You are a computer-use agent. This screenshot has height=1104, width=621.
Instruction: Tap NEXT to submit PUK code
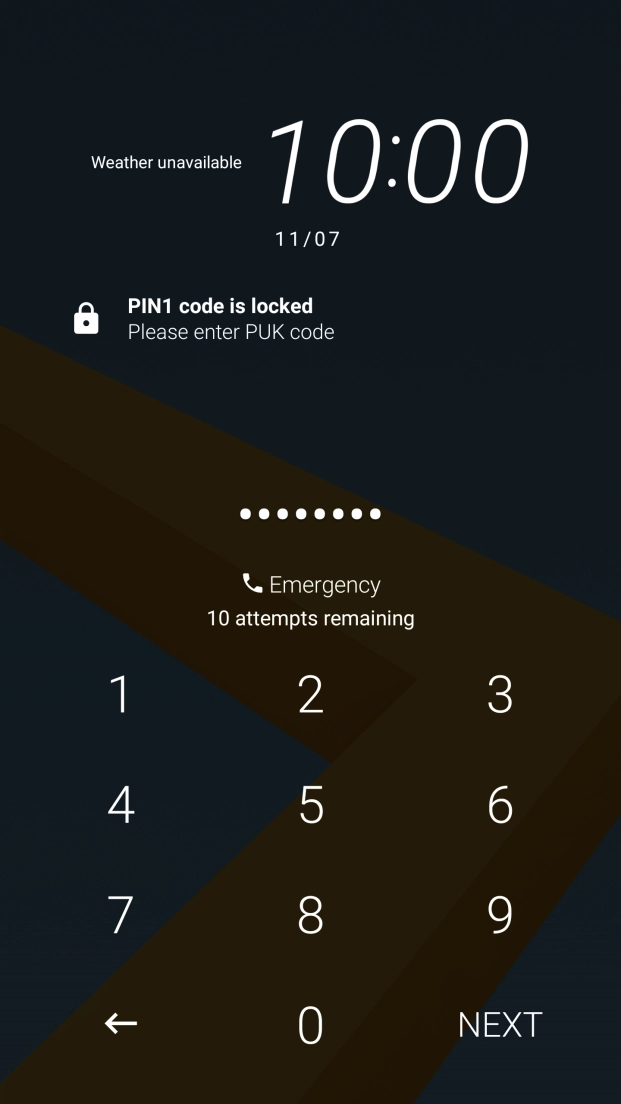[500, 1025]
